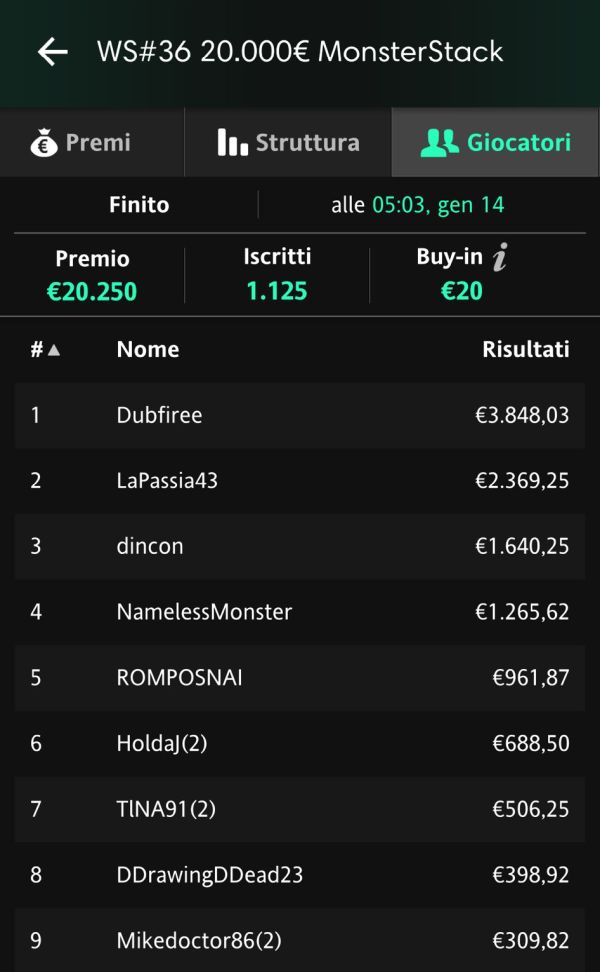The height and width of the screenshot is (972, 600).
Task: View LaPassia43 player entry
Action: tap(300, 481)
